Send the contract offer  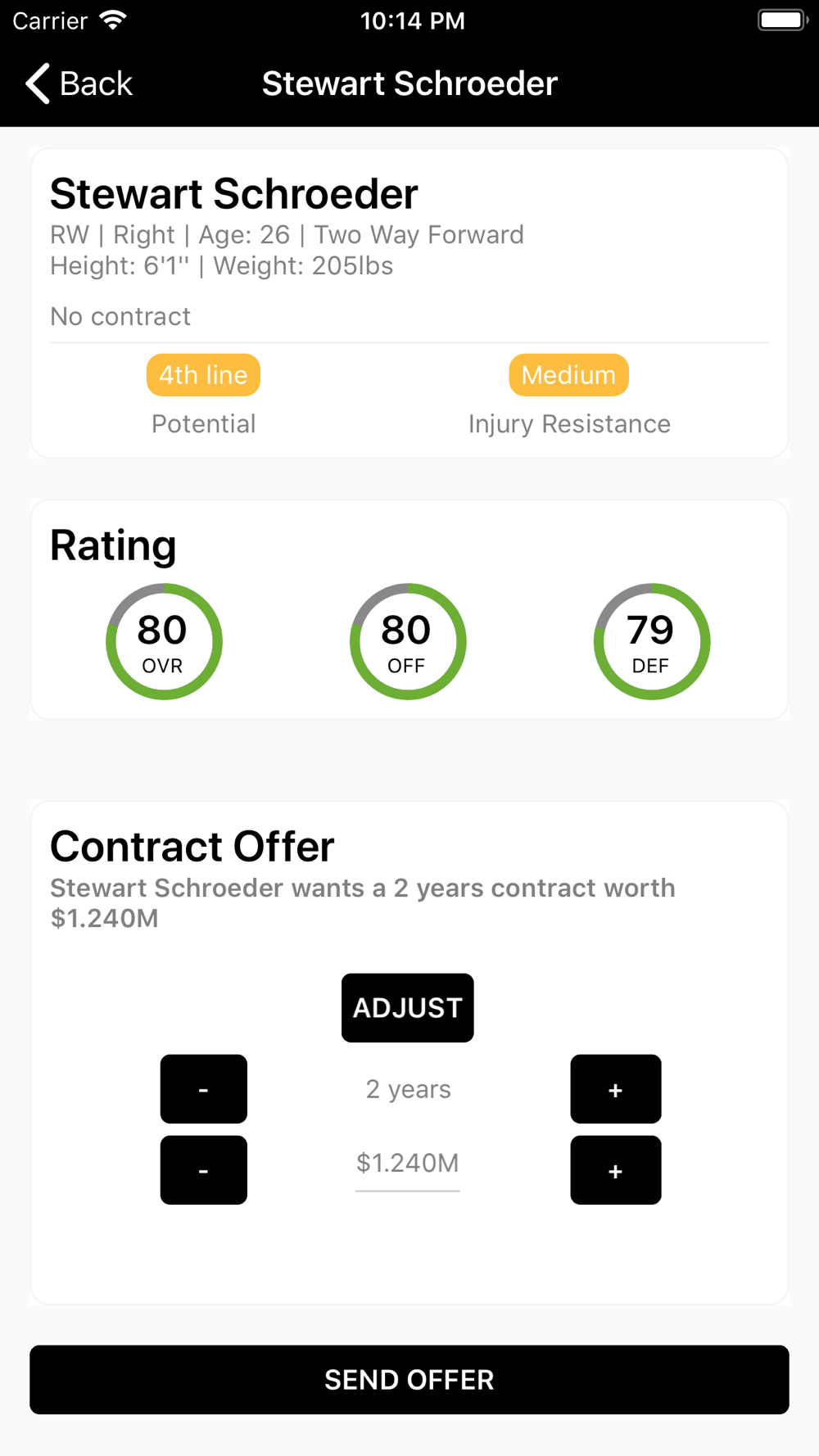coord(409,1380)
